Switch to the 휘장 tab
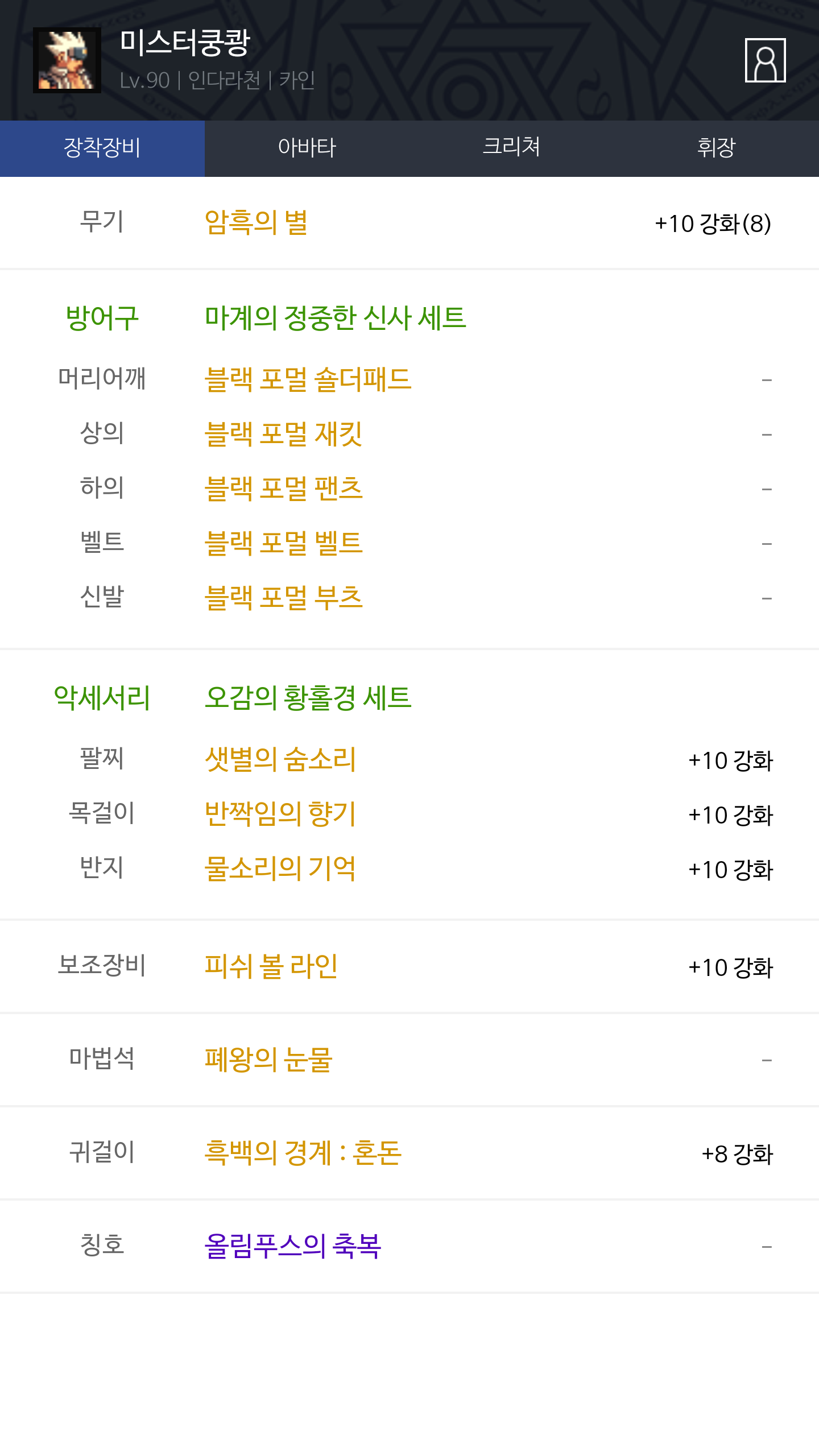The width and height of the screenshot is (819, 1456). click(x=716, y=148)
